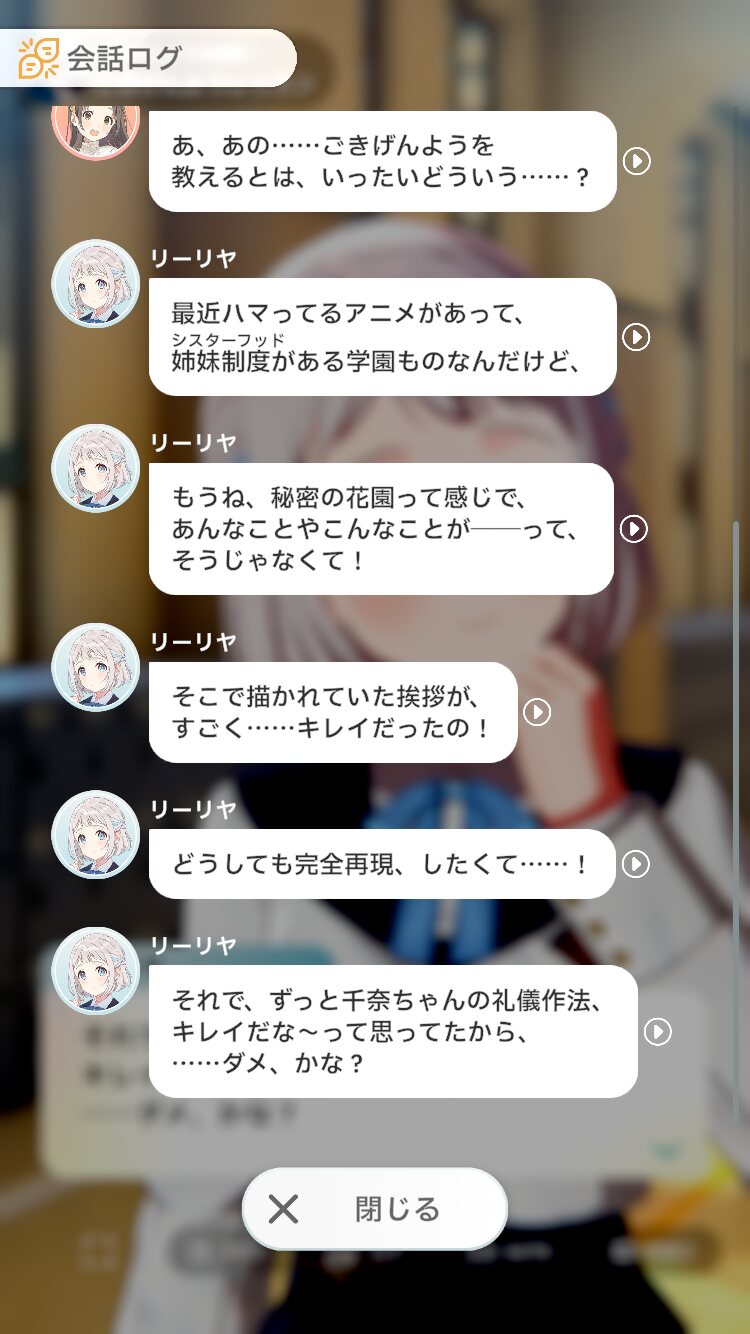Play voice for 最近ハマってるアニメ line
The height and width of the screenshot is (1334, 750).
(x=636, y=337)
